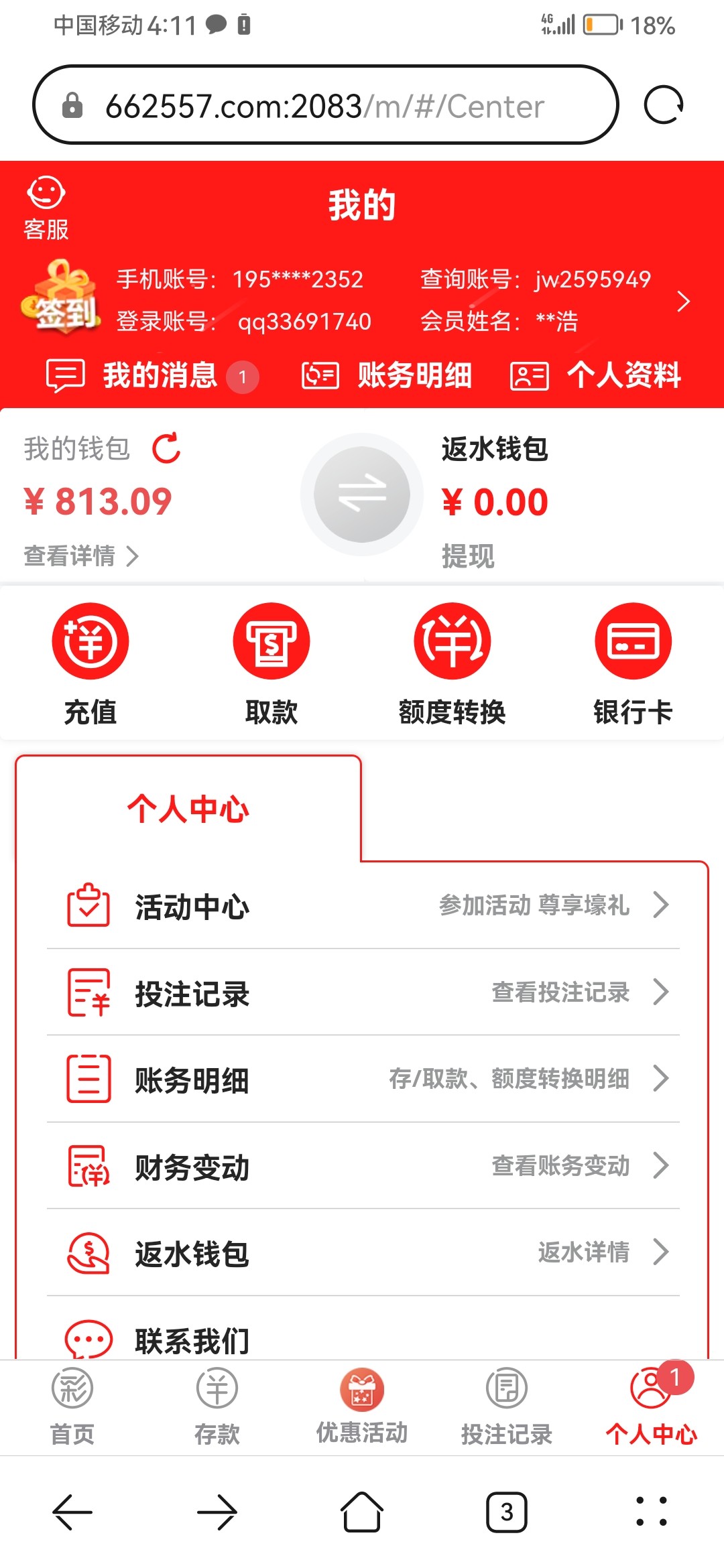The image size is (724, 1568).
Task: Open the 财务变动 row
Action: (x=363, y=1166)
